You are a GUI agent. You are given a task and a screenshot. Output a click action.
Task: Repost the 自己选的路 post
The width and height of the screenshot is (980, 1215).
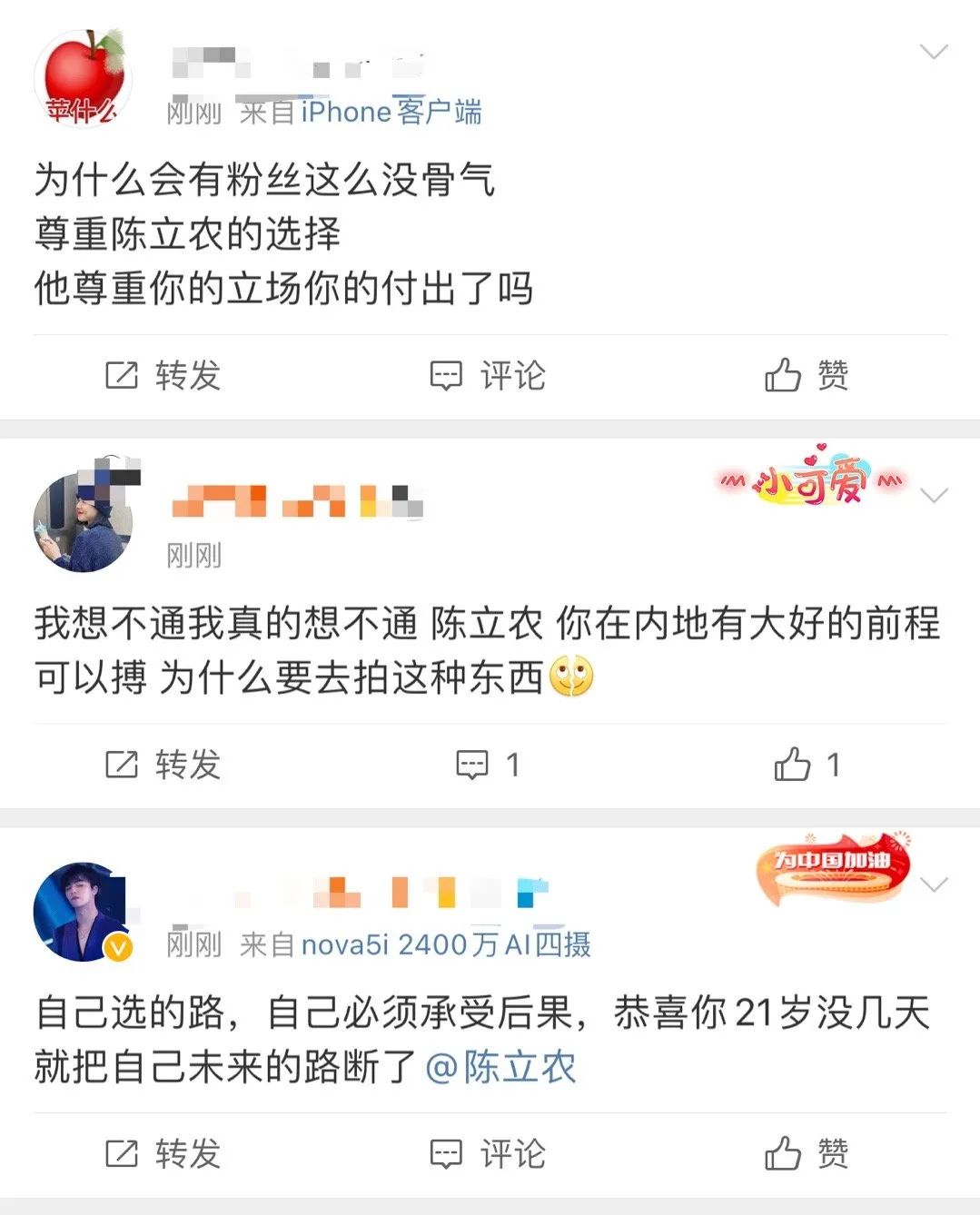(163, 1154)
